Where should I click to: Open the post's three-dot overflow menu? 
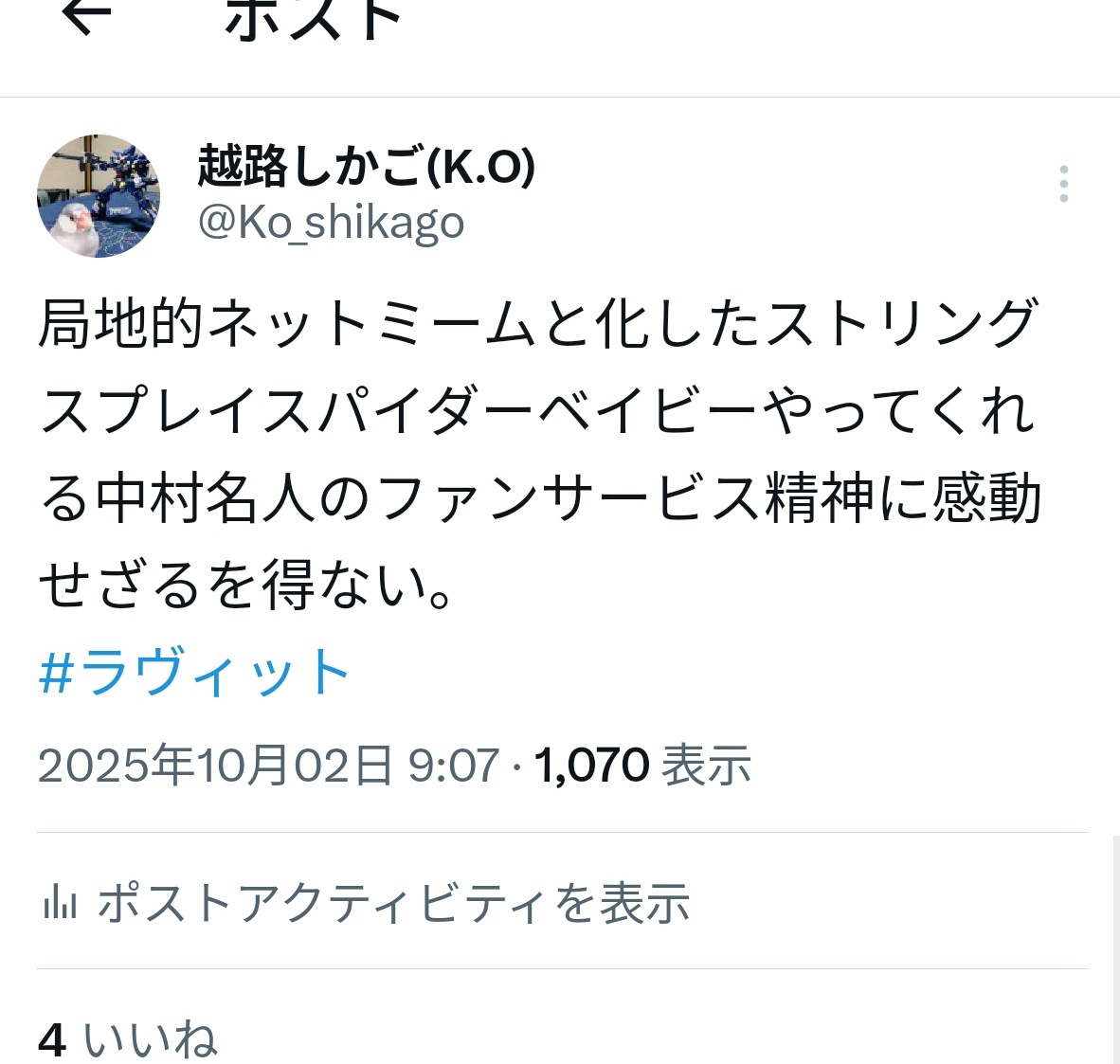pos(1064,184)
